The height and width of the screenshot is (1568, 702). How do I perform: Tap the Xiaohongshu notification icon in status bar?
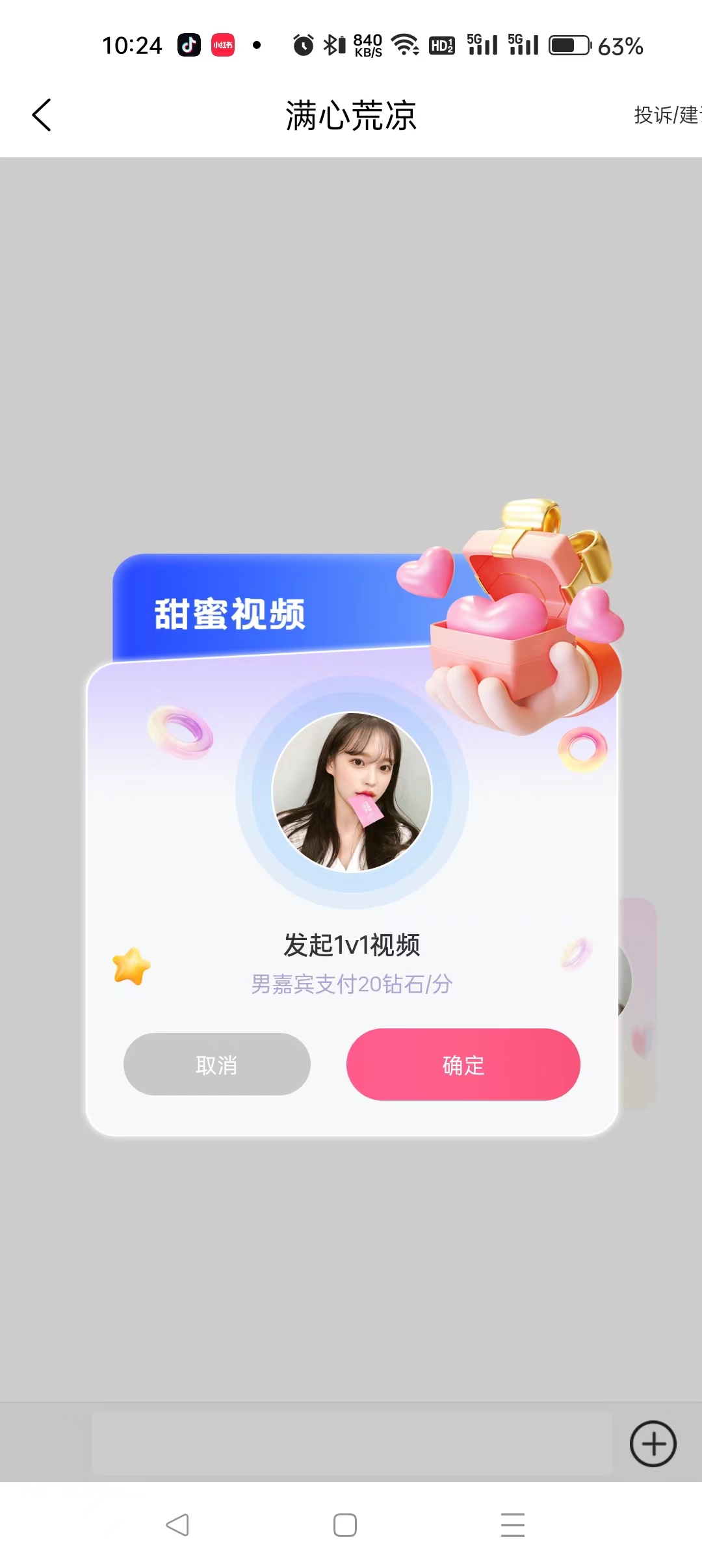pyautogui.click(x=222, y=44)
